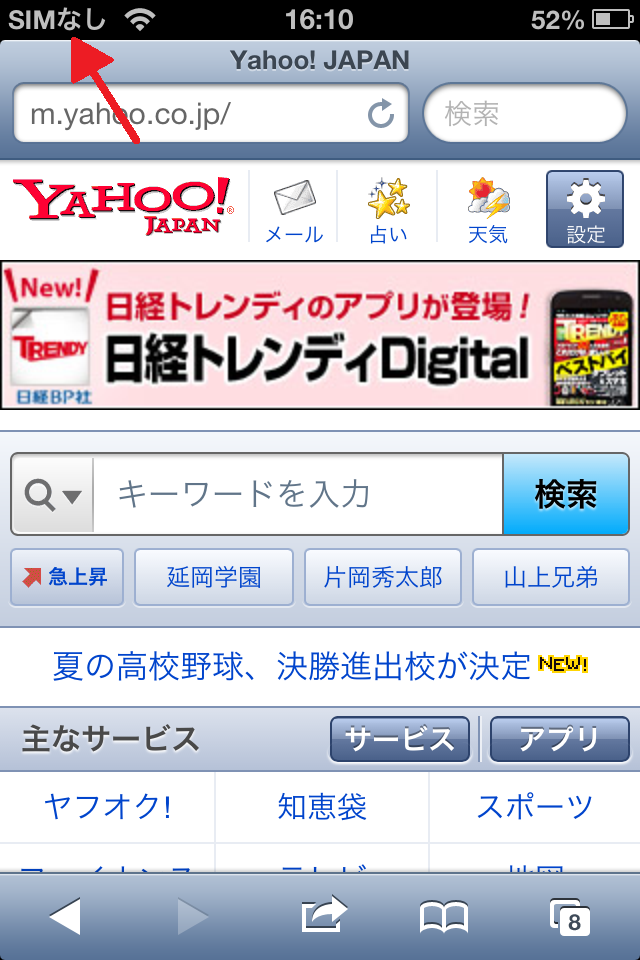This screenshot has width=640, height=960.
Task: Open 占い fortune shortcut
Action: (388, 209)
